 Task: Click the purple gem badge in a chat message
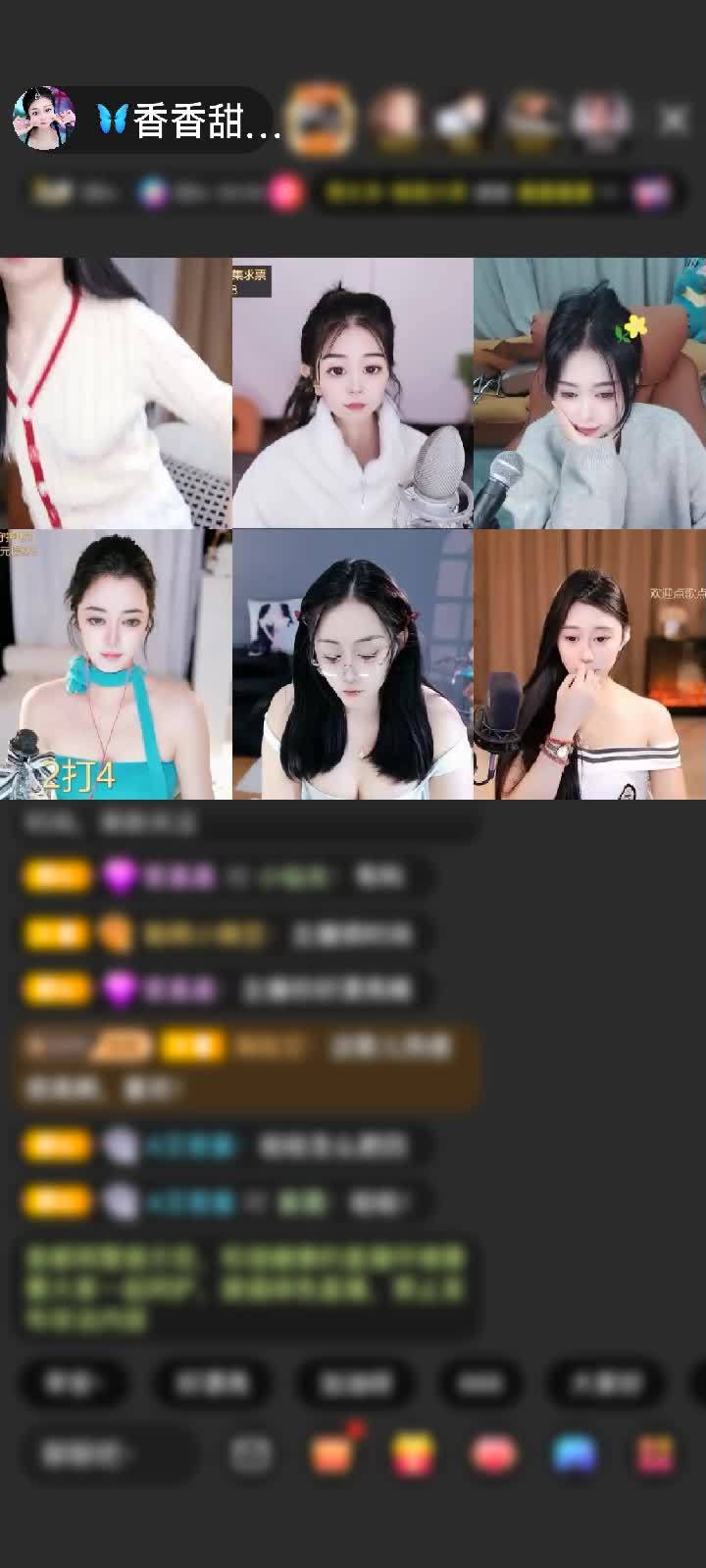(x=121, y=875)
